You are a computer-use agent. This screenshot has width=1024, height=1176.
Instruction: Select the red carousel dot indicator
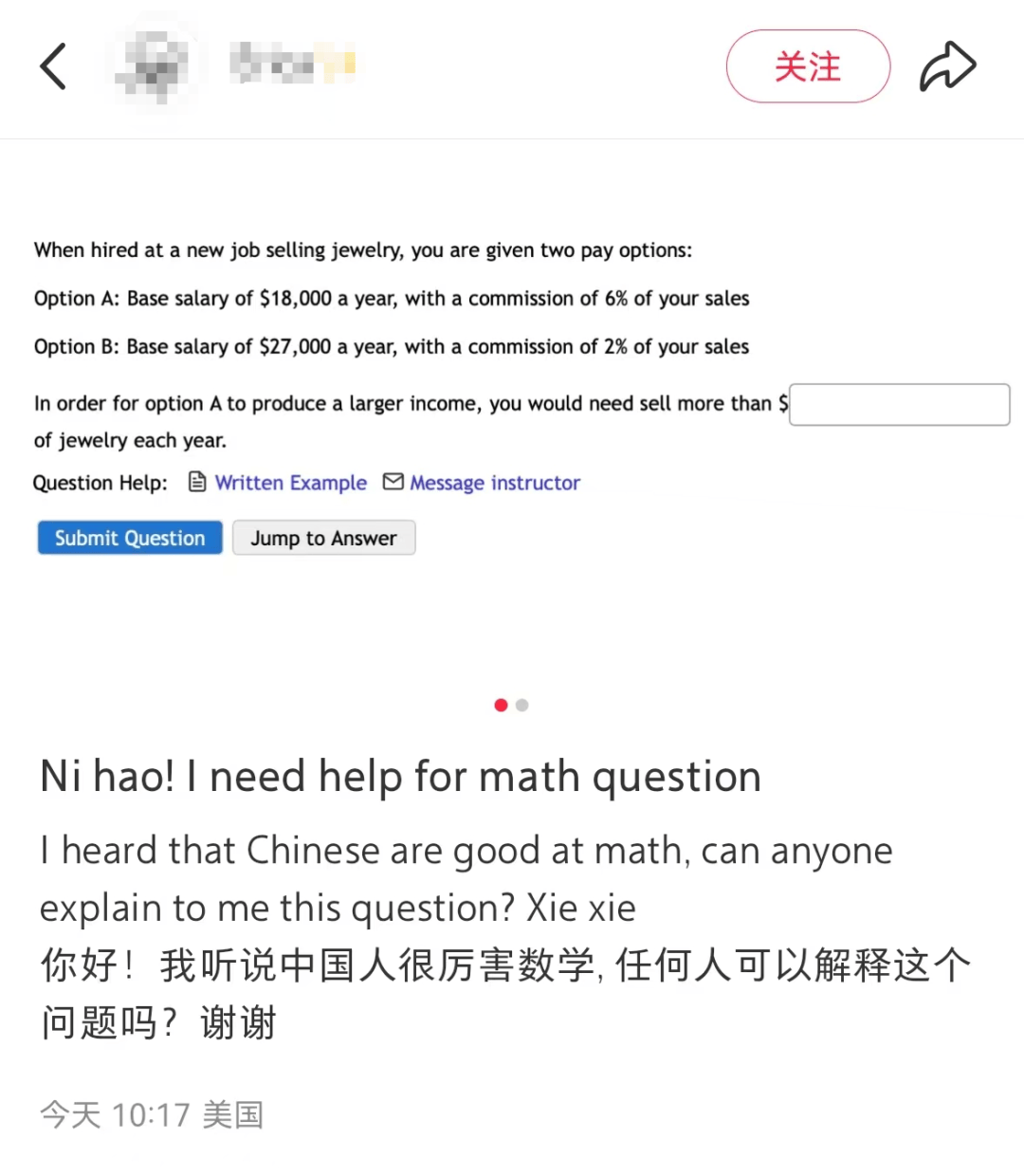[x=501, y=705]
